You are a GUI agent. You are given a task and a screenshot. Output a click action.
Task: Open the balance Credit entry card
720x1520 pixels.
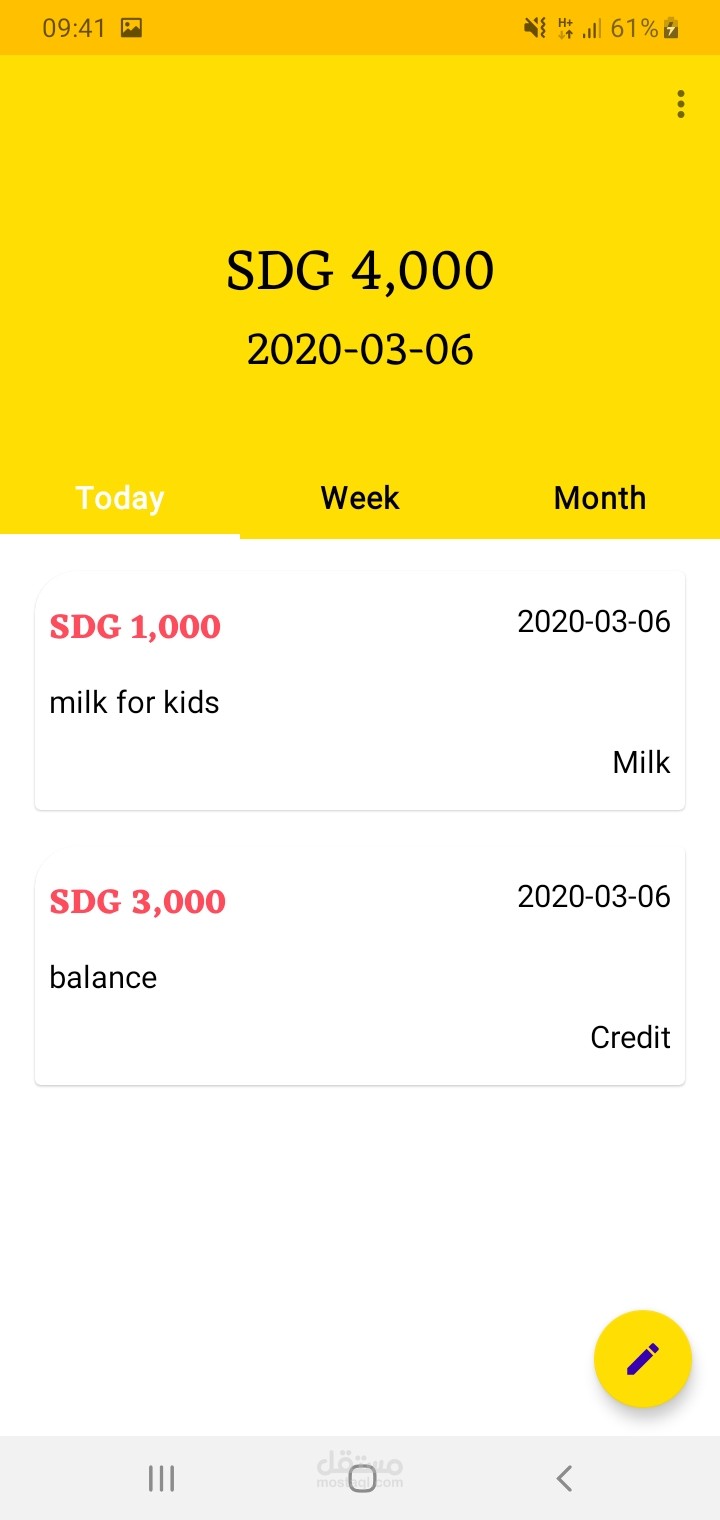click(x=360, y=966)
